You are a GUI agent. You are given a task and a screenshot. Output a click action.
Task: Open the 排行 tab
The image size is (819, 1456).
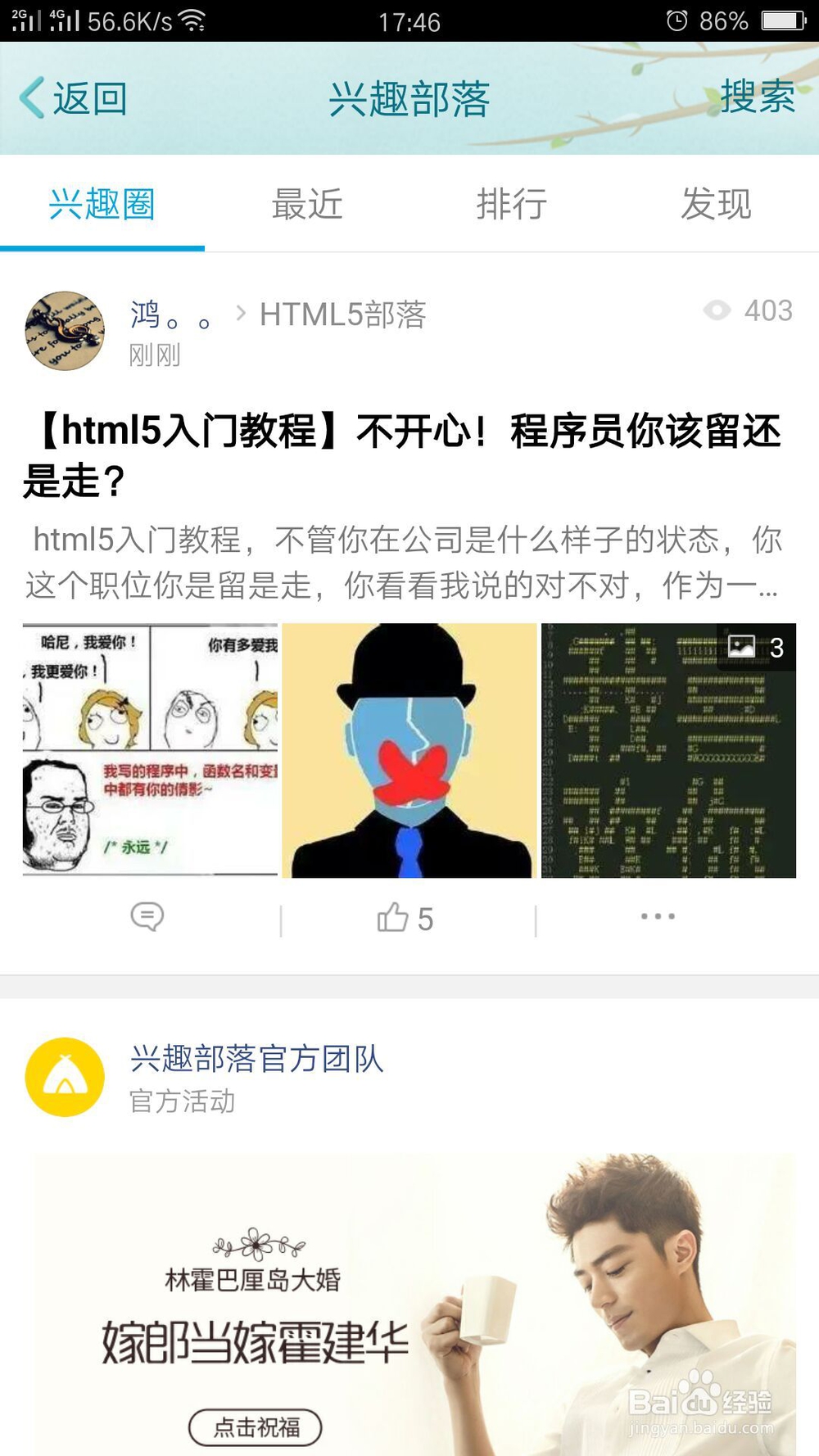[x=510, y=205]
